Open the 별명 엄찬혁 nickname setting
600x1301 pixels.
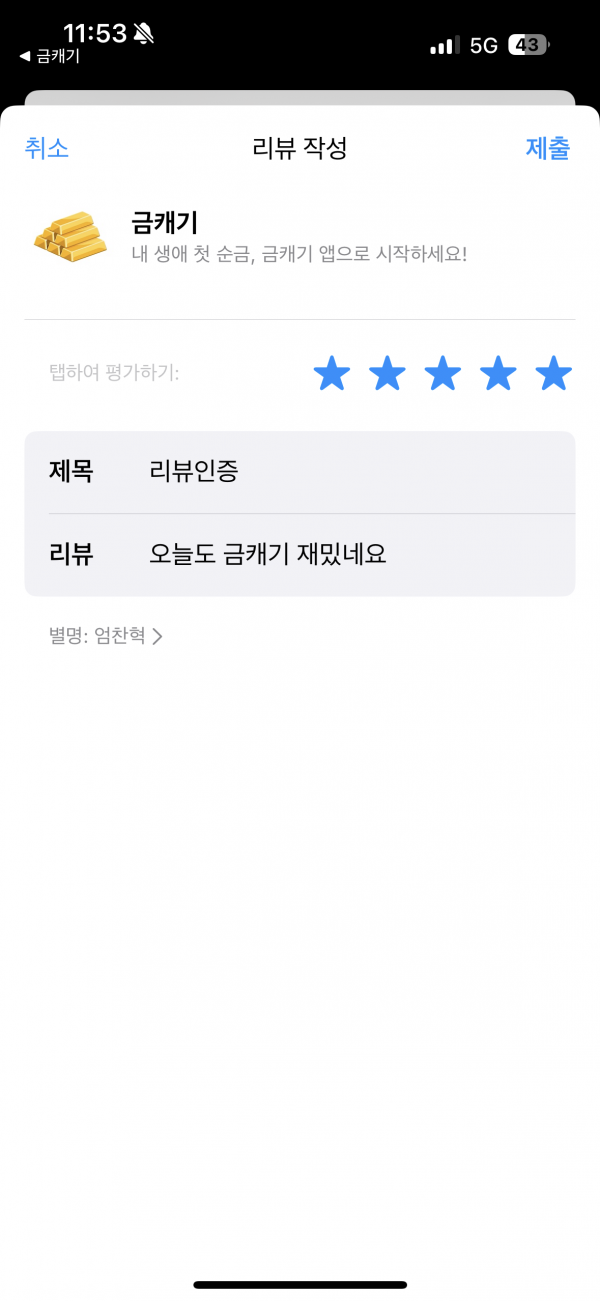(x=105, y=635)
